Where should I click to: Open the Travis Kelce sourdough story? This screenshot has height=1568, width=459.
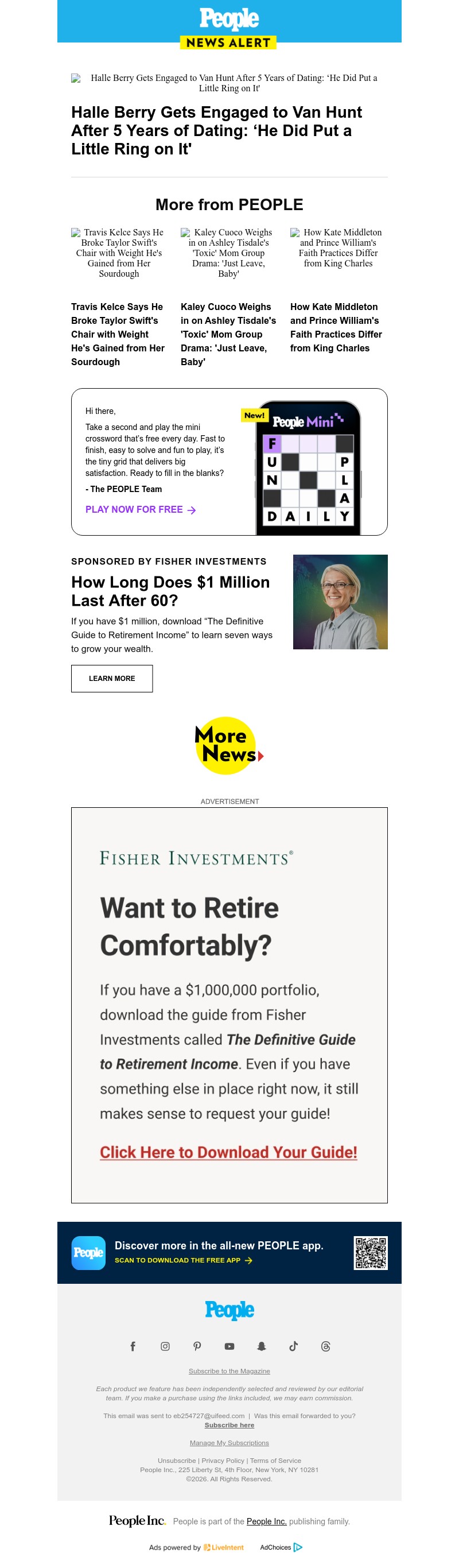click(x=118, y=334)
